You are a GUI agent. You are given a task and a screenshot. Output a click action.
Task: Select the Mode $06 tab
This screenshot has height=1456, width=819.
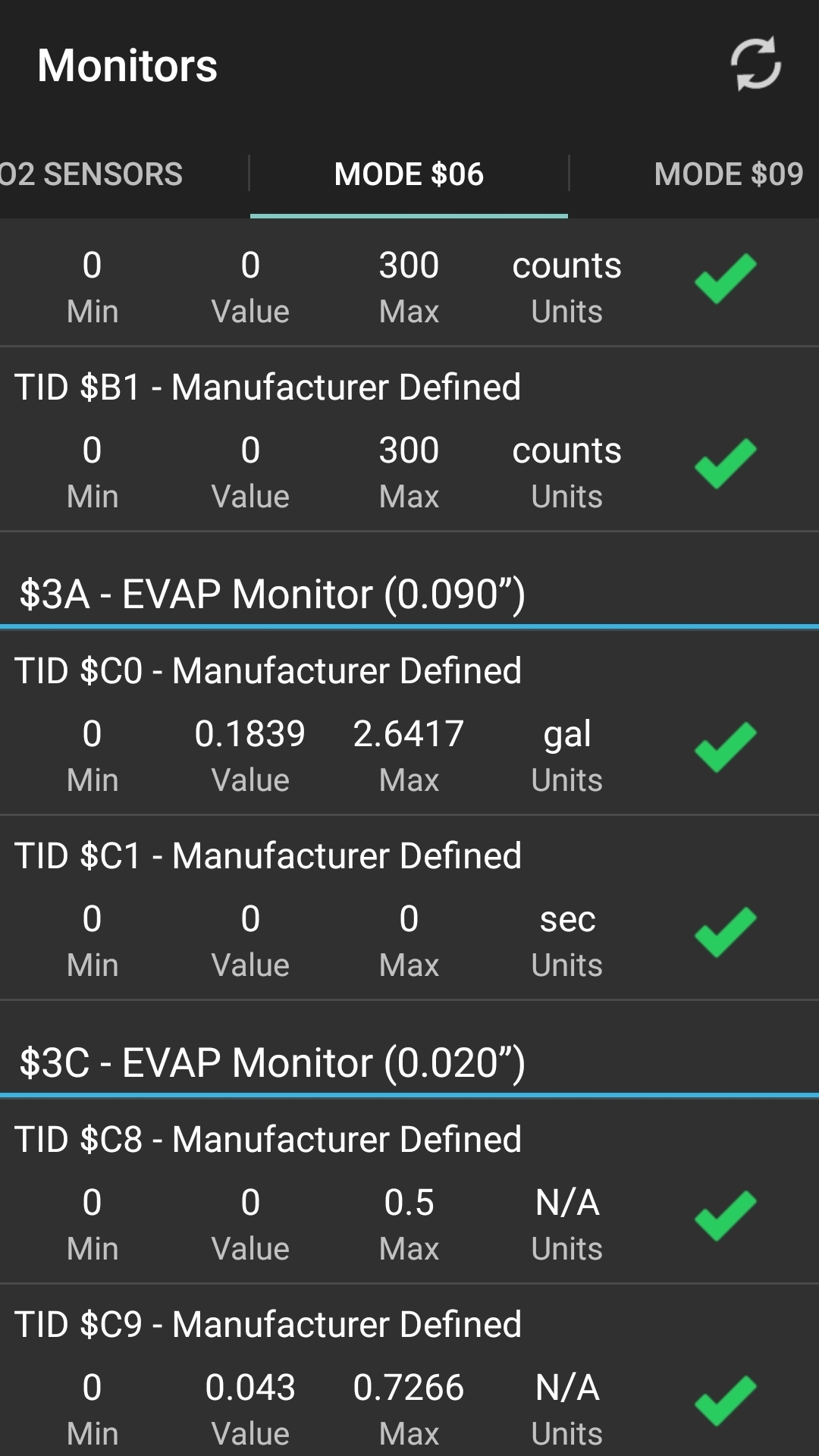tap(409, 174)
